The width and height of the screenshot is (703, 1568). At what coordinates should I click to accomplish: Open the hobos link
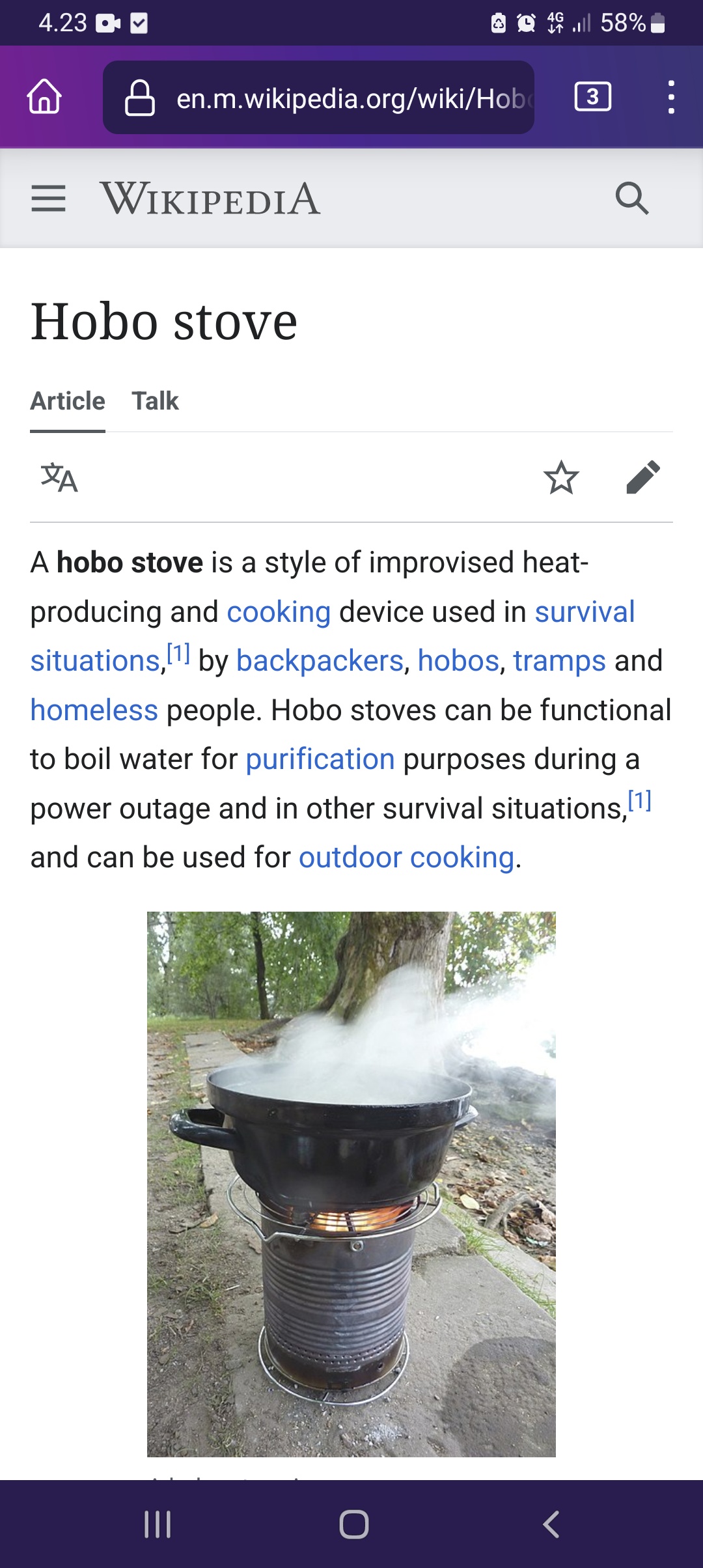pos(458,661)
